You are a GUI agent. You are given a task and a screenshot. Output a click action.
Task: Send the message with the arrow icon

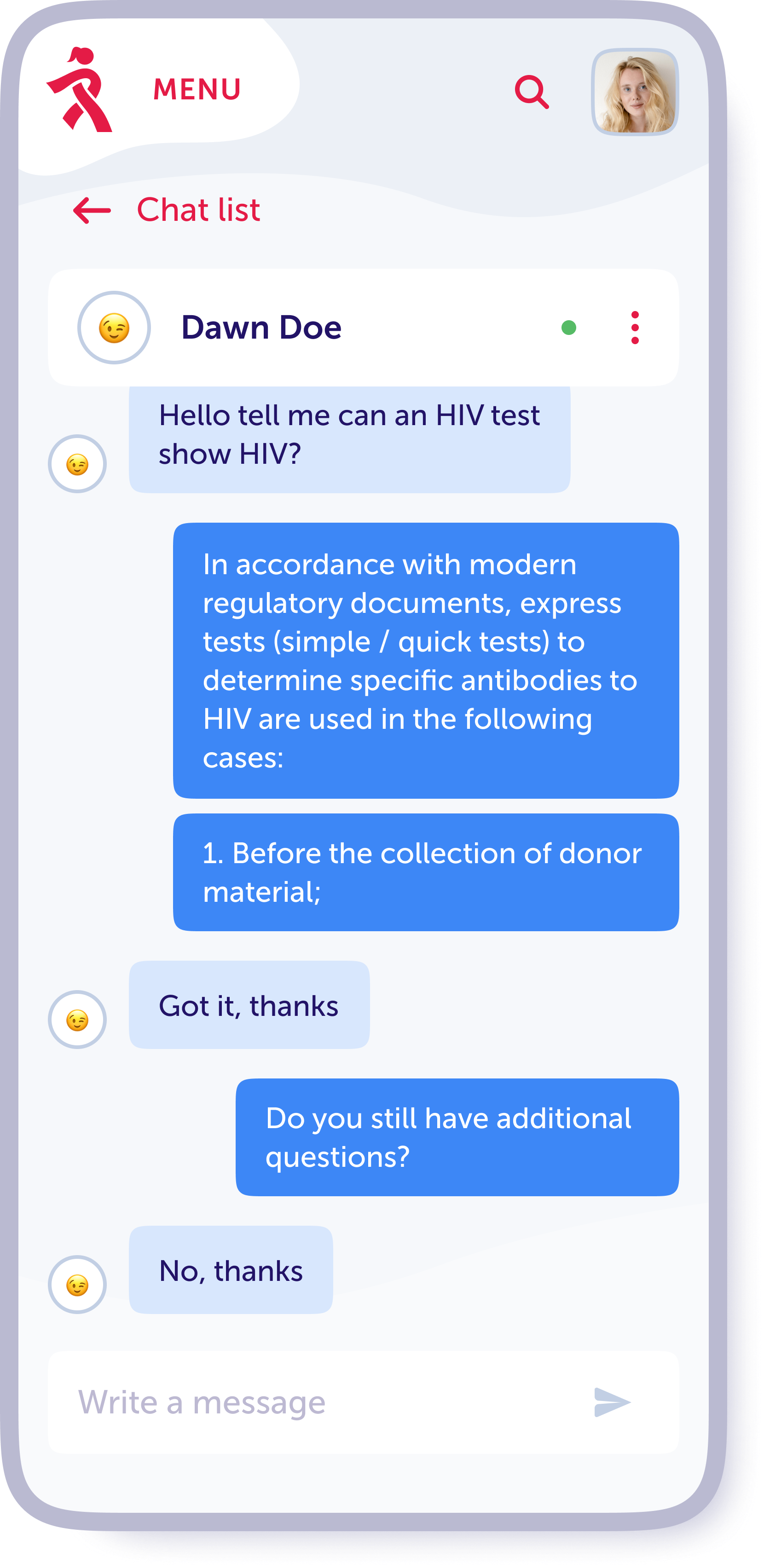click(611, 1402)
